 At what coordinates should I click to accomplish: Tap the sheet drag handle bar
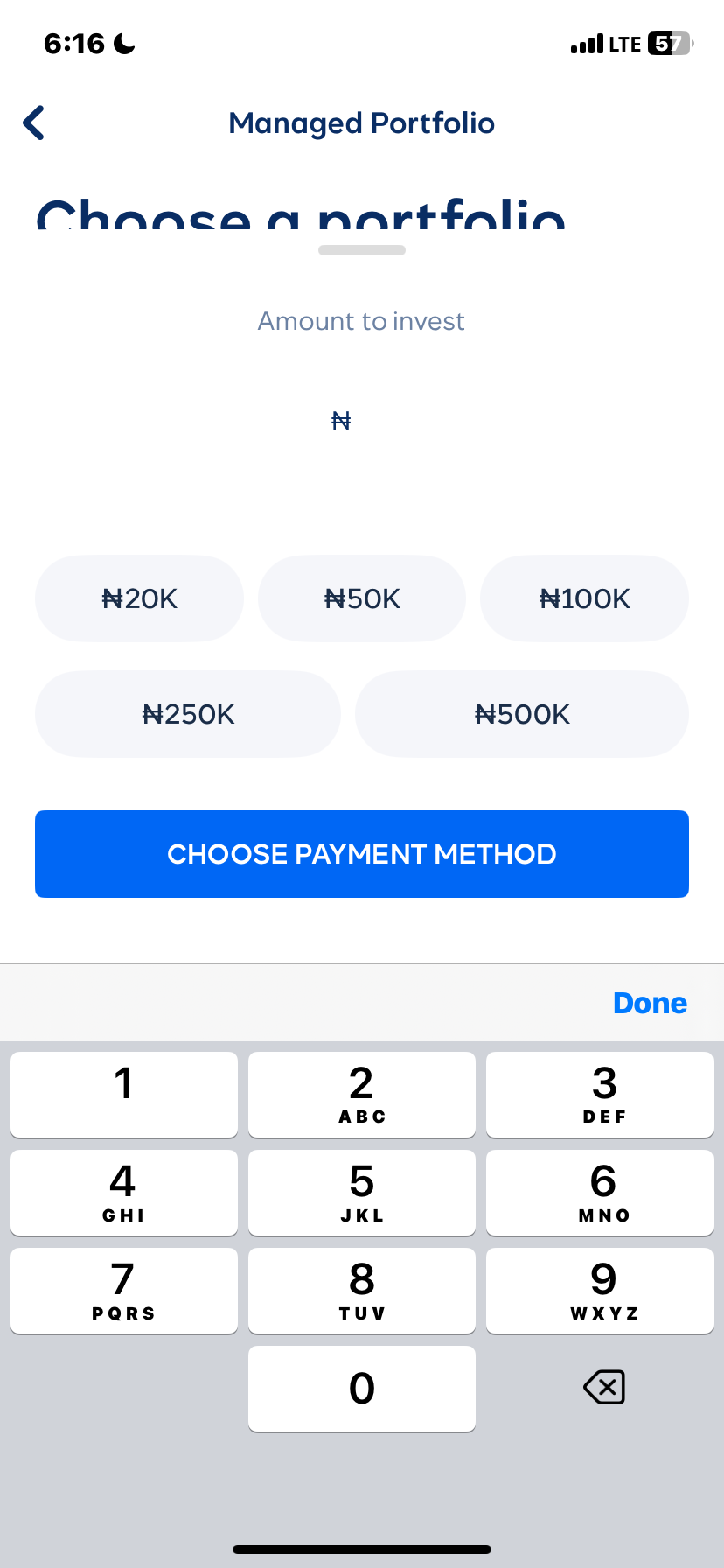(361, 250)
